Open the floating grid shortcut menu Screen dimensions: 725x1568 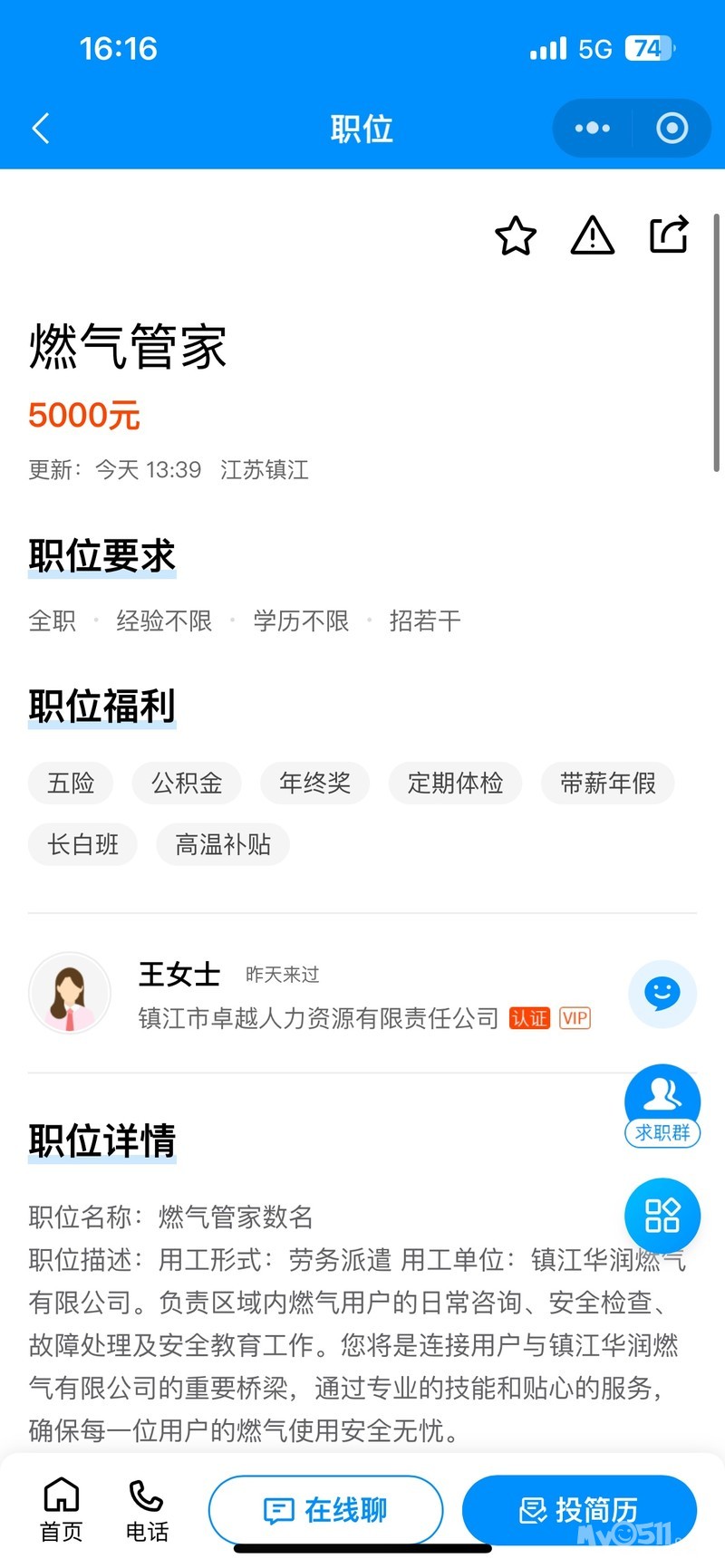(x=662, y=1216)
